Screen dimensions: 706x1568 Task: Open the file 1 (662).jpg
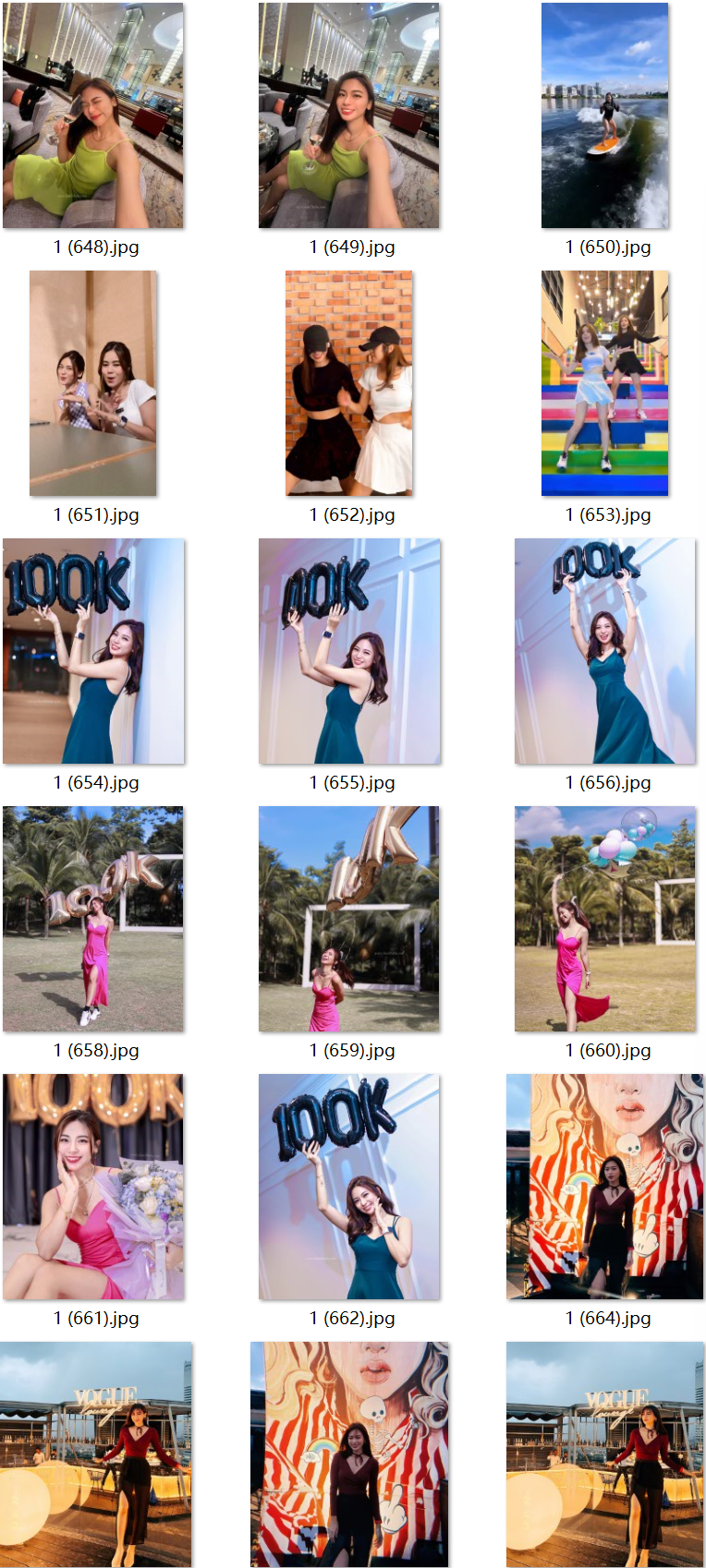point(349,1187)
